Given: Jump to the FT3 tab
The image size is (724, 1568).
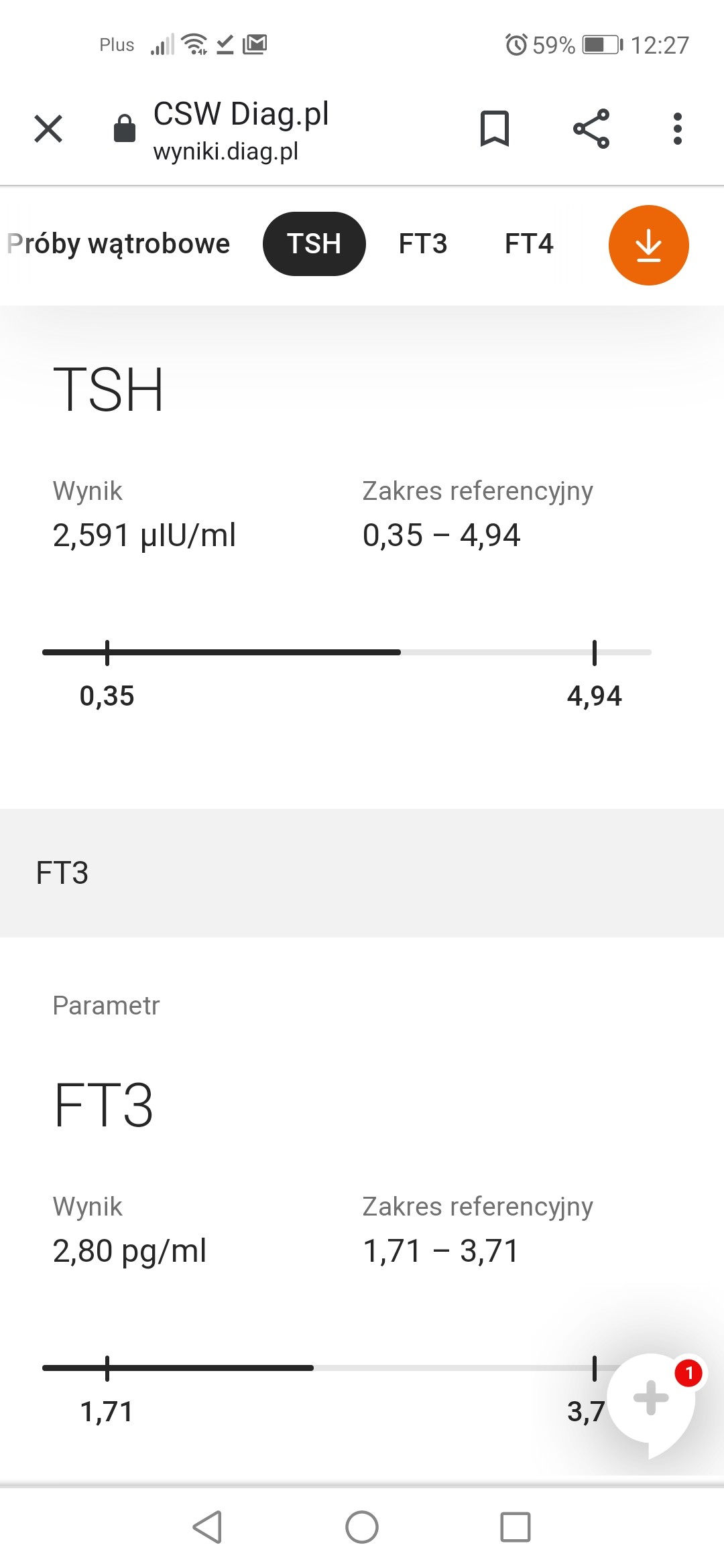Looking at the screenshot, I should coord(422,244).
